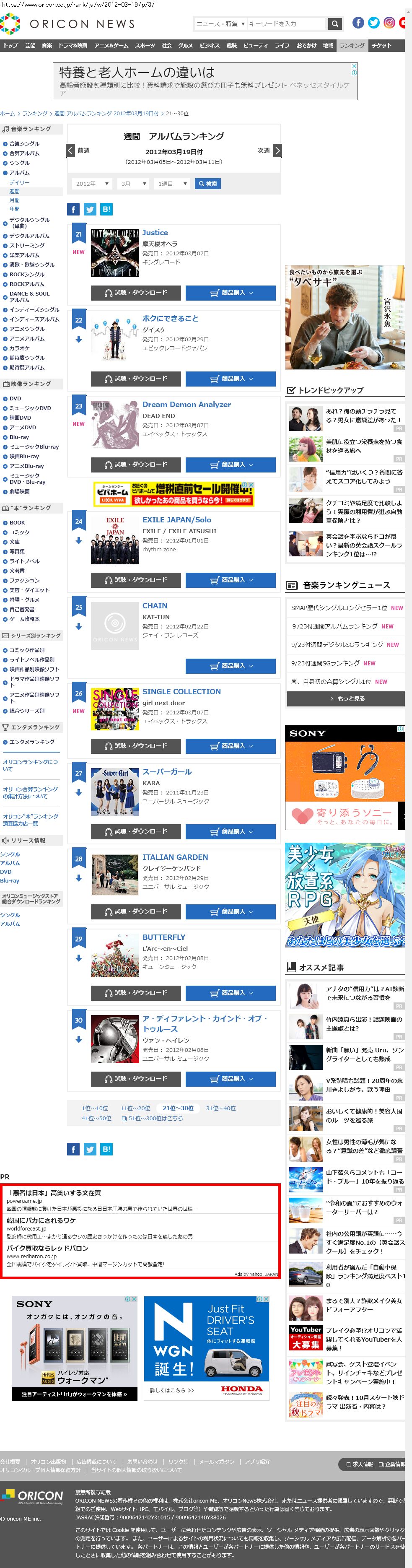Image resolution: width=412 pixels, height=1568 pixels.
Task: Open the 芸能 tab in top navigation
Action: [x=30, y=46]
